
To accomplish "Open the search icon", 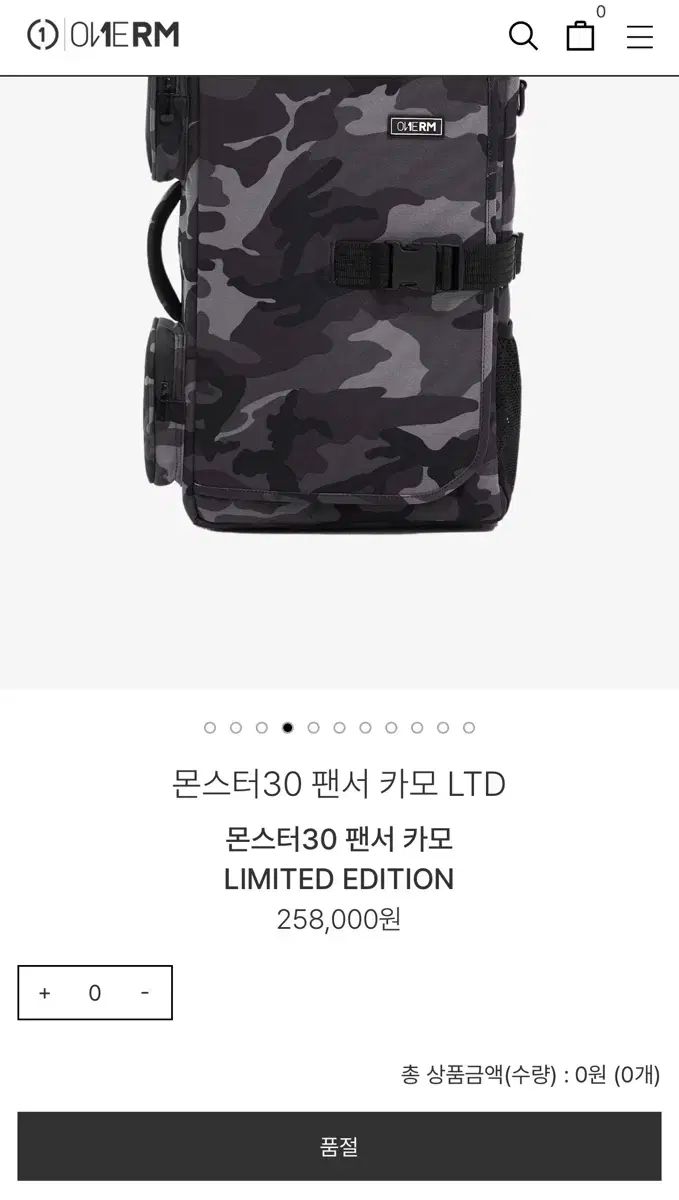I will click(x=523, y=36).
